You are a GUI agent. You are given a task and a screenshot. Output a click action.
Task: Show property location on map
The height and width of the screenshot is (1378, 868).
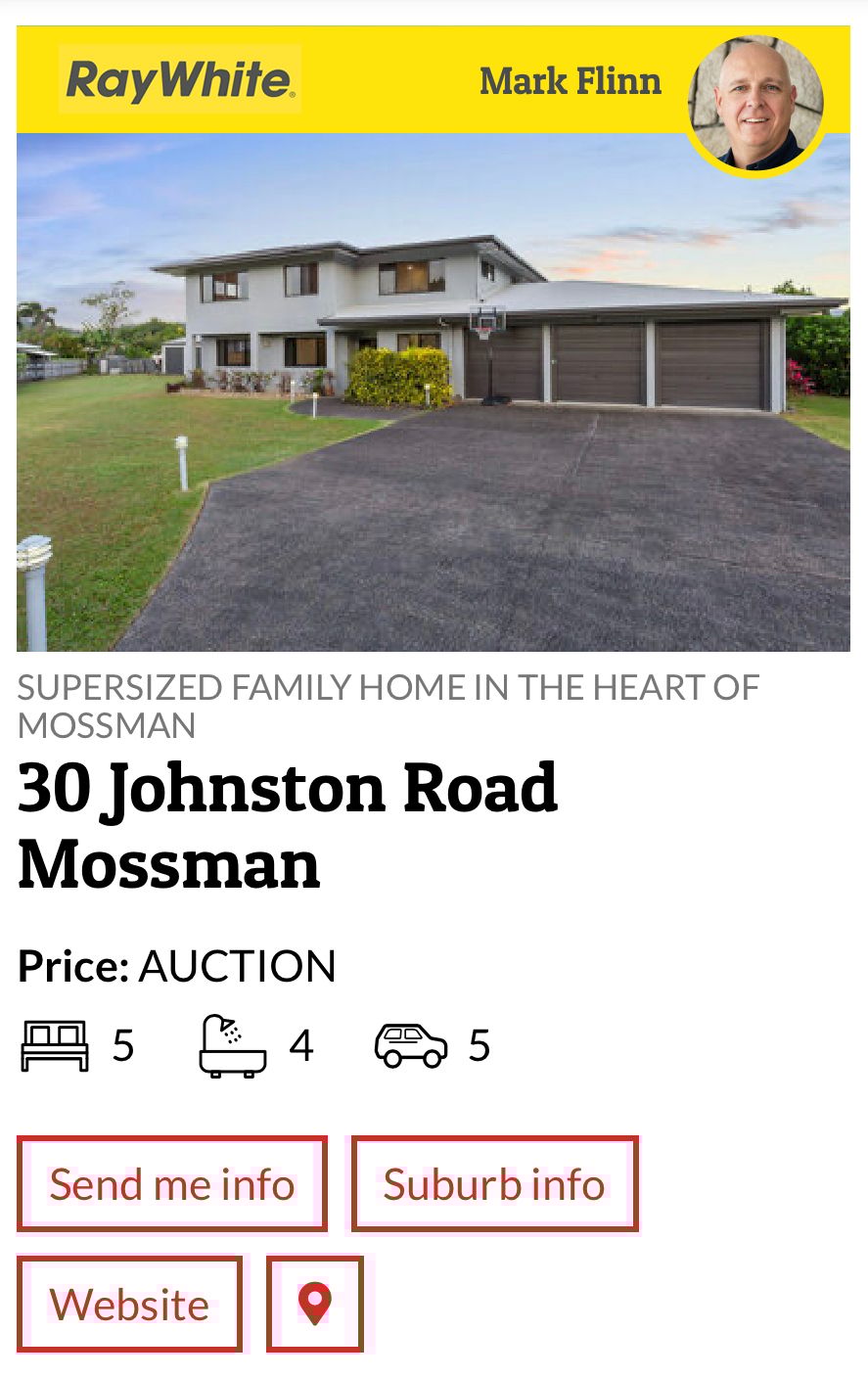pyautogui.click(x=315, y=1305)
